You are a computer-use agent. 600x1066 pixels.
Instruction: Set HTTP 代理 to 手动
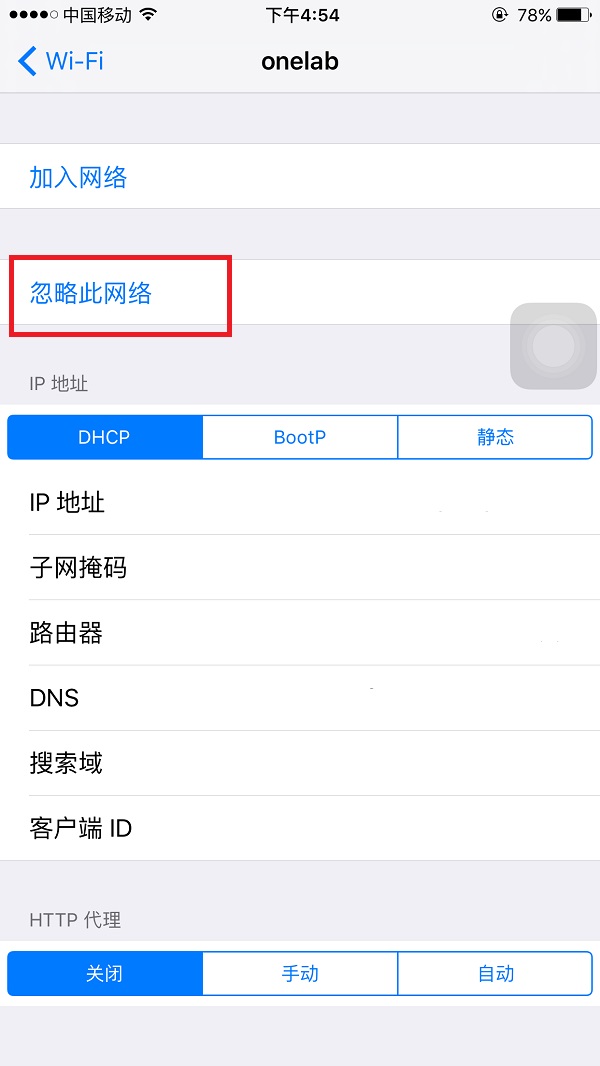tap(300, 974)
